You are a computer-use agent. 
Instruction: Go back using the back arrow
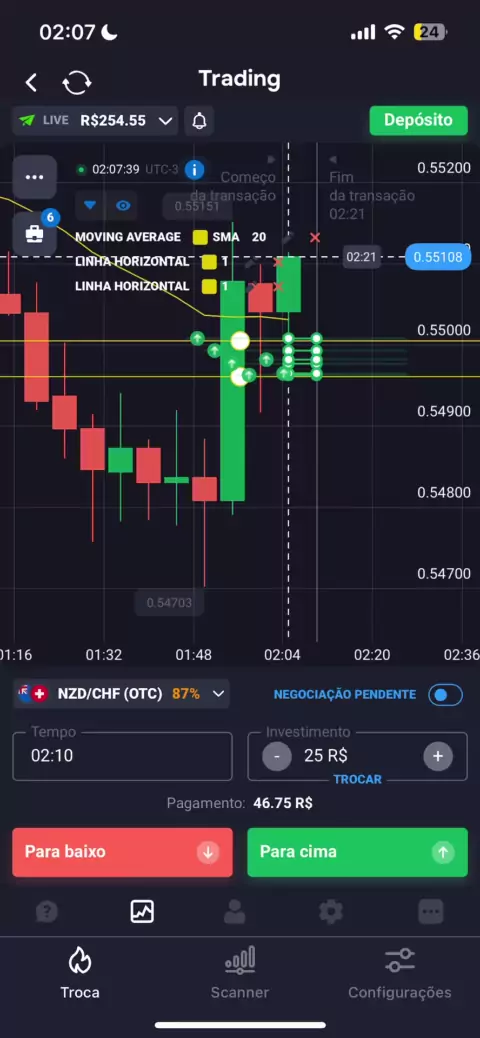tap(31, 82)
